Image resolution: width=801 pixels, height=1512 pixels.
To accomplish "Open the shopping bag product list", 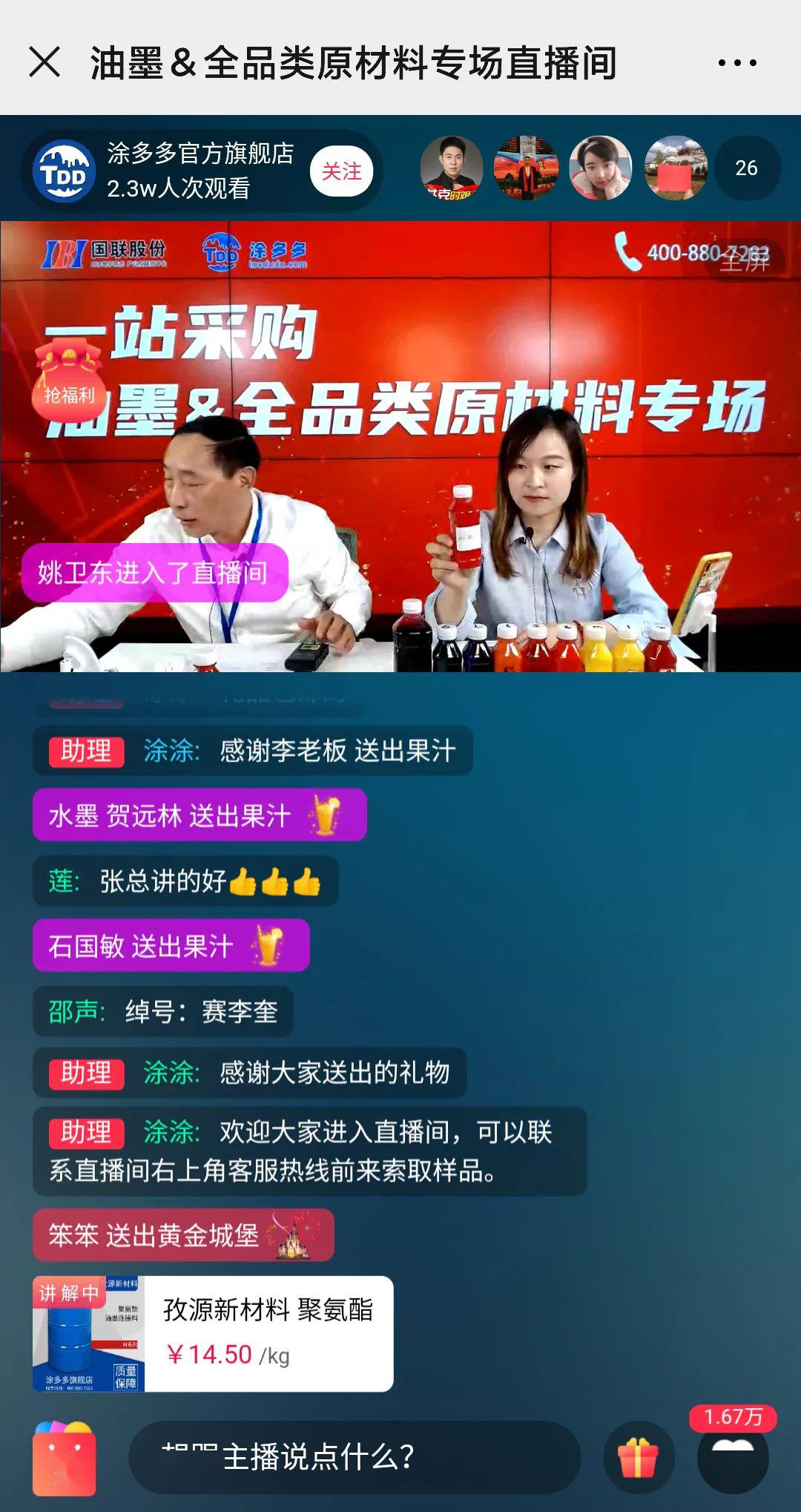I will (x=65, y=1458).
